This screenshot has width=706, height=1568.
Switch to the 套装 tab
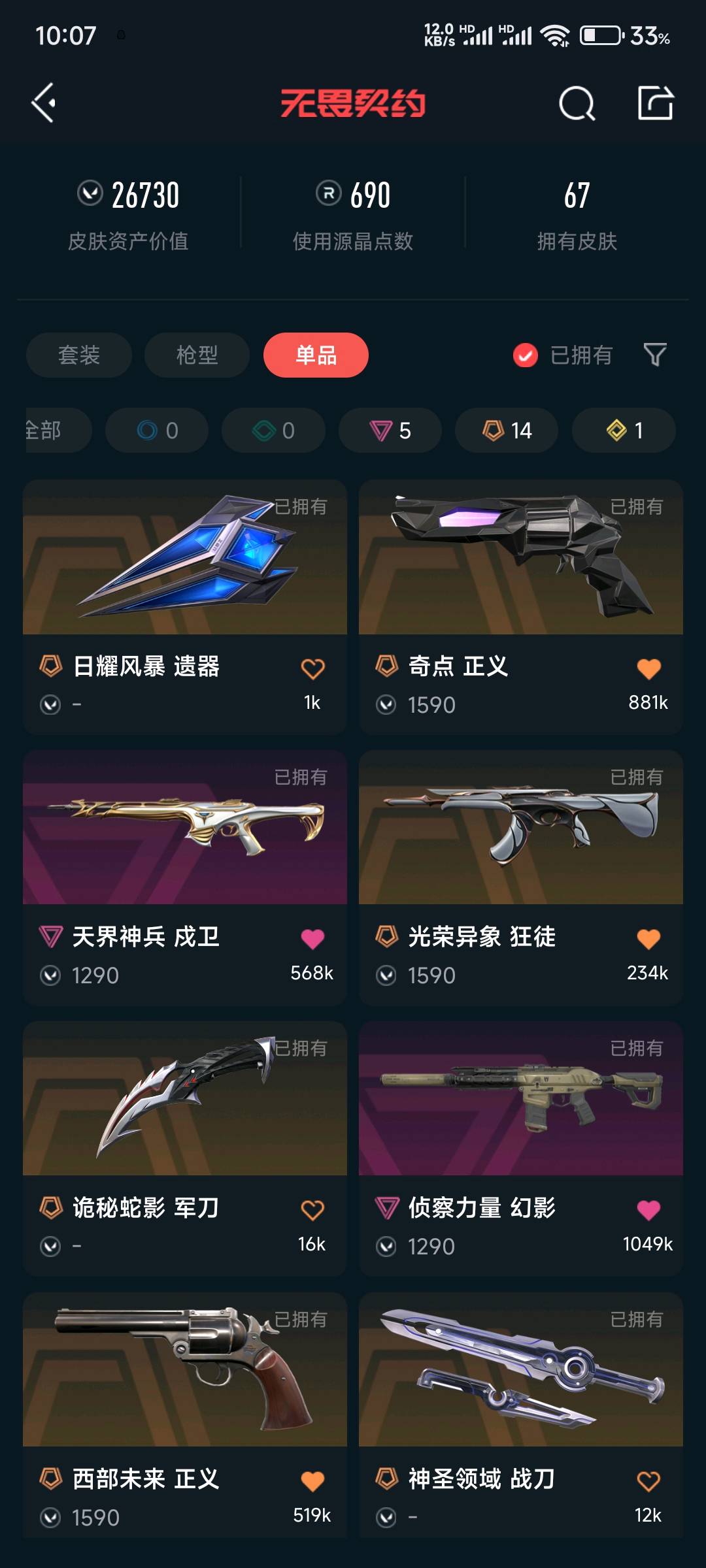[79, 355]
